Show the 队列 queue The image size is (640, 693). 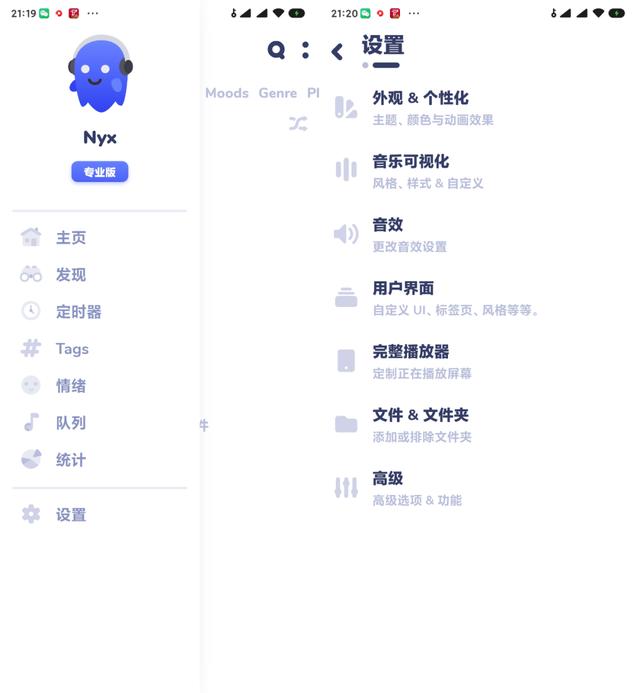click(x=70, y=423)
